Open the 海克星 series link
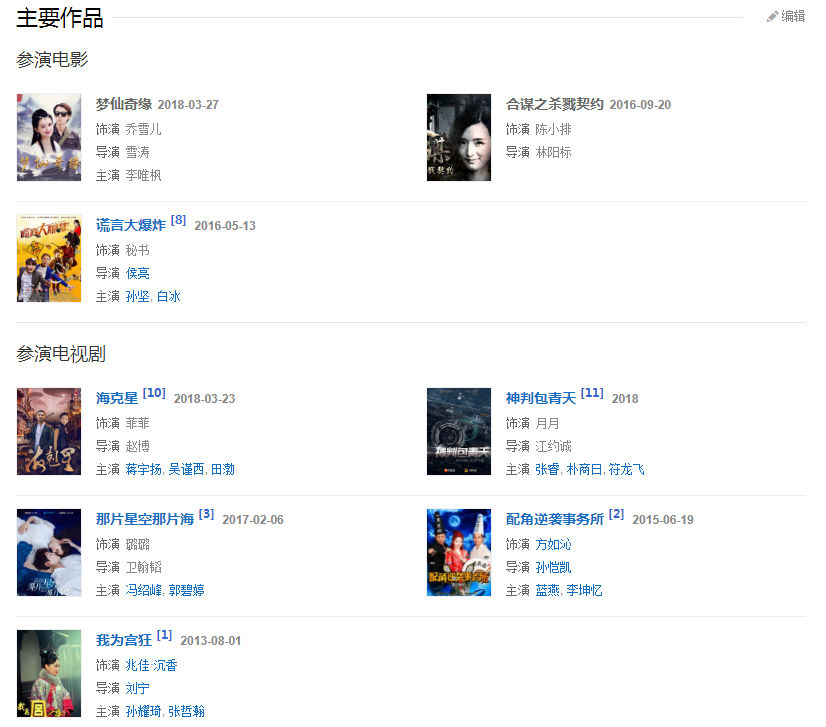The width and height of the screenshot is (826, 727). [117, 398]
